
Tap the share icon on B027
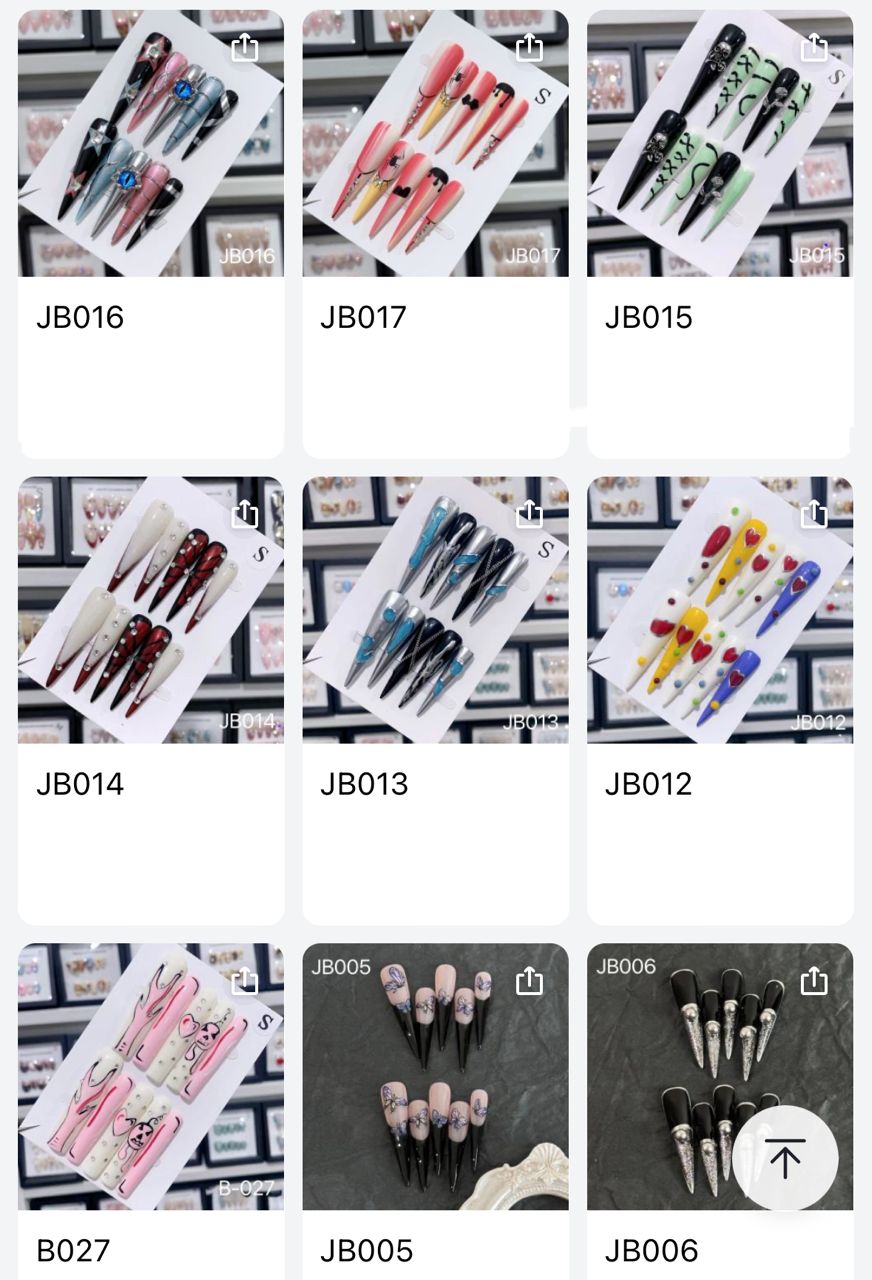tap(243, 982)
